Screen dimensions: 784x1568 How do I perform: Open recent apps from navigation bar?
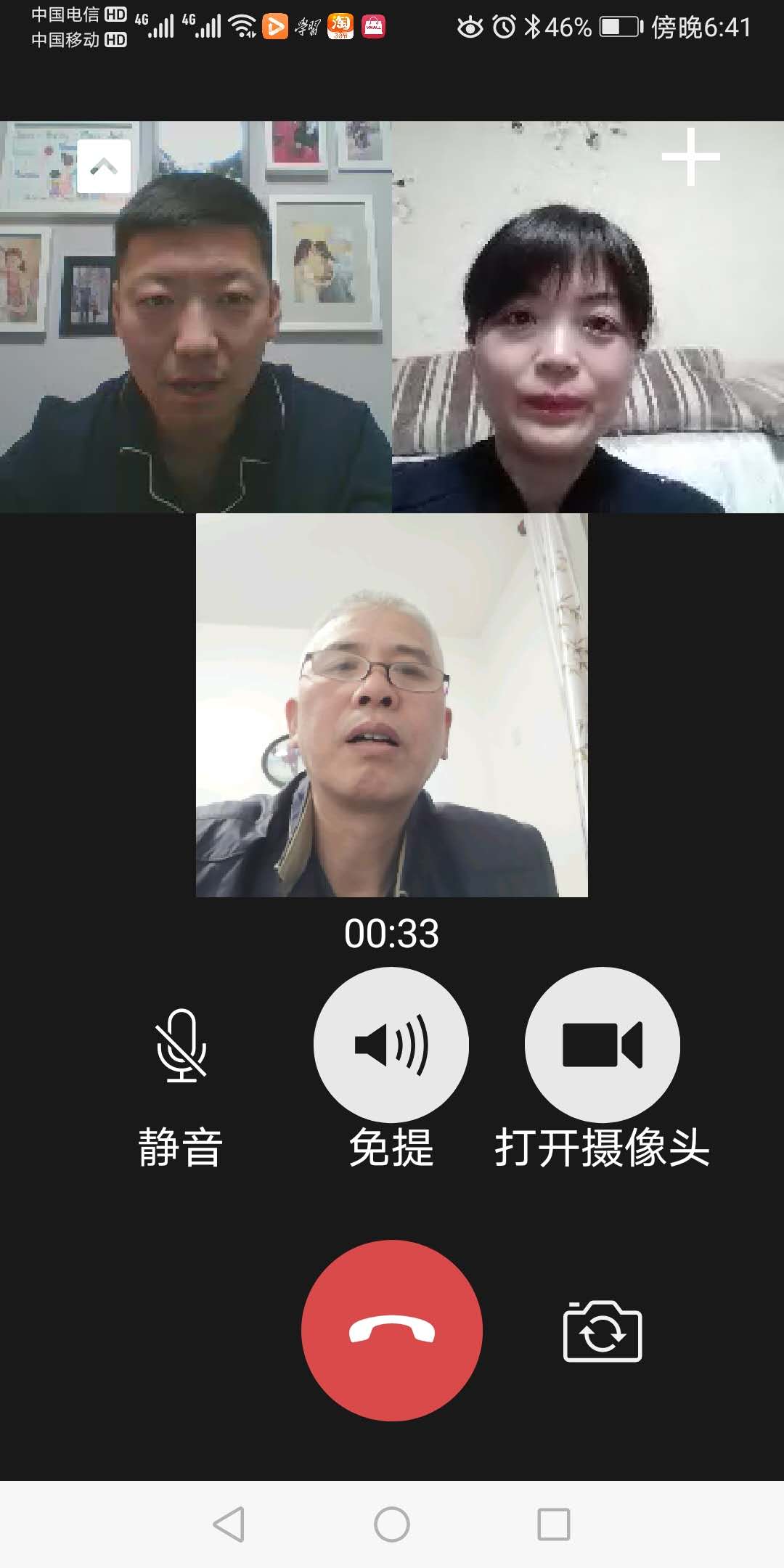click(x=553, y=1524)
